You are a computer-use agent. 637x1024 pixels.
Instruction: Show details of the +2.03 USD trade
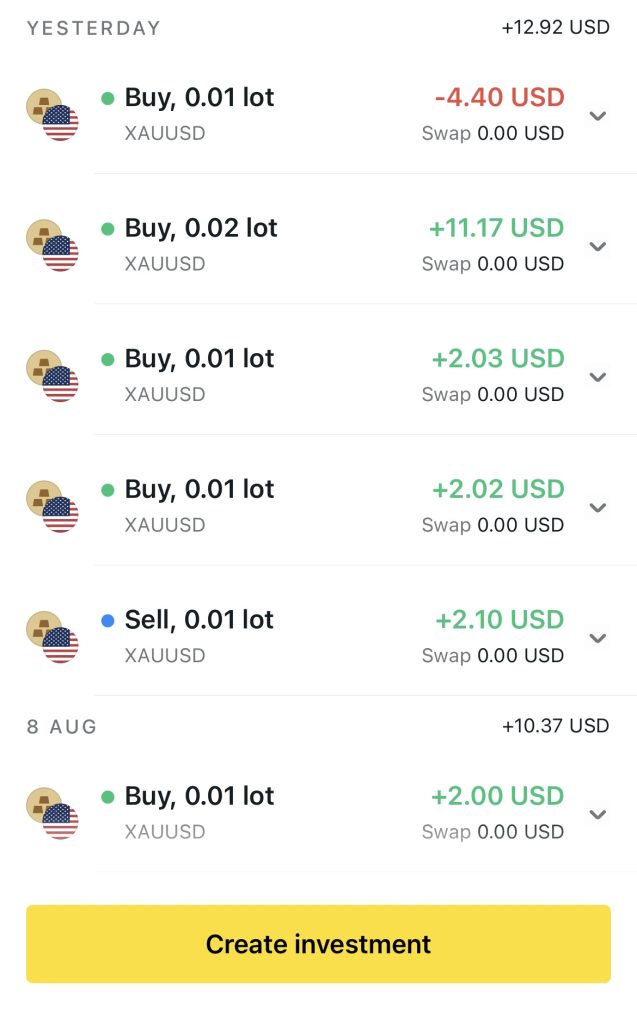pos(597,377)
